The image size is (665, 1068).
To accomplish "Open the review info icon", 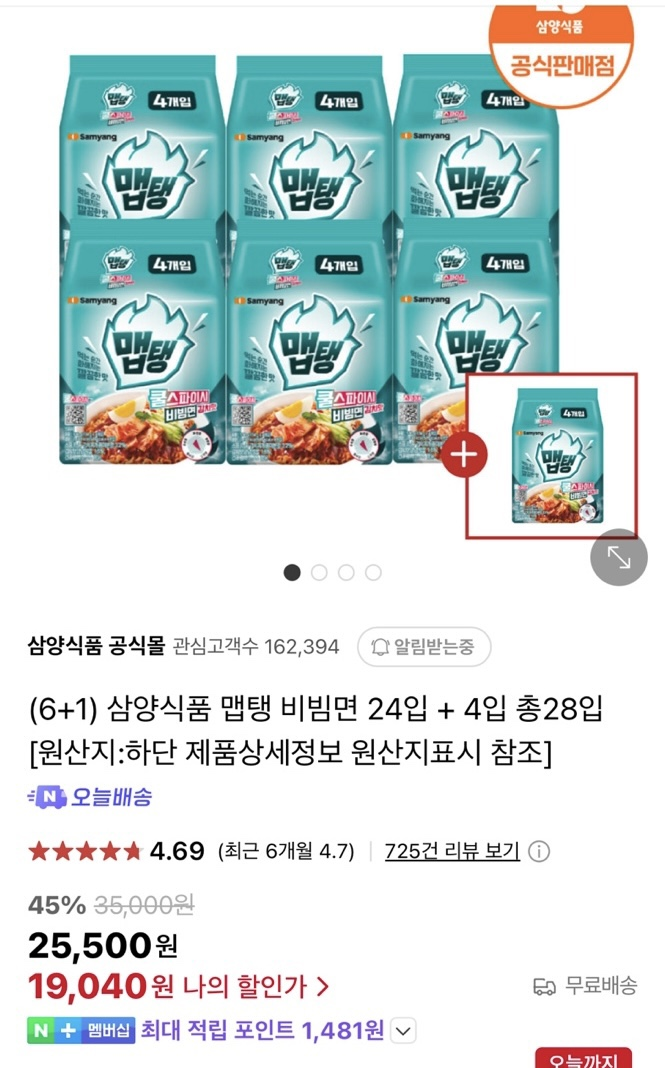I will [x=539, y=851].
